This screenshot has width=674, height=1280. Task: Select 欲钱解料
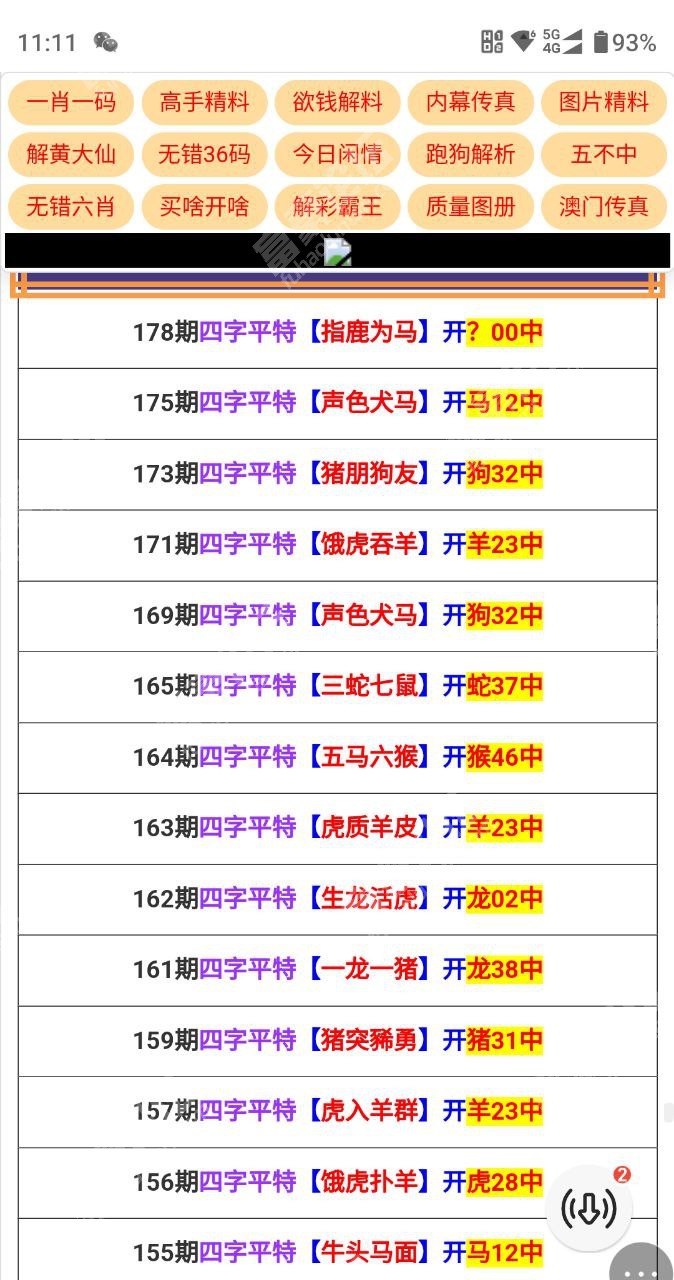point(337,102)
